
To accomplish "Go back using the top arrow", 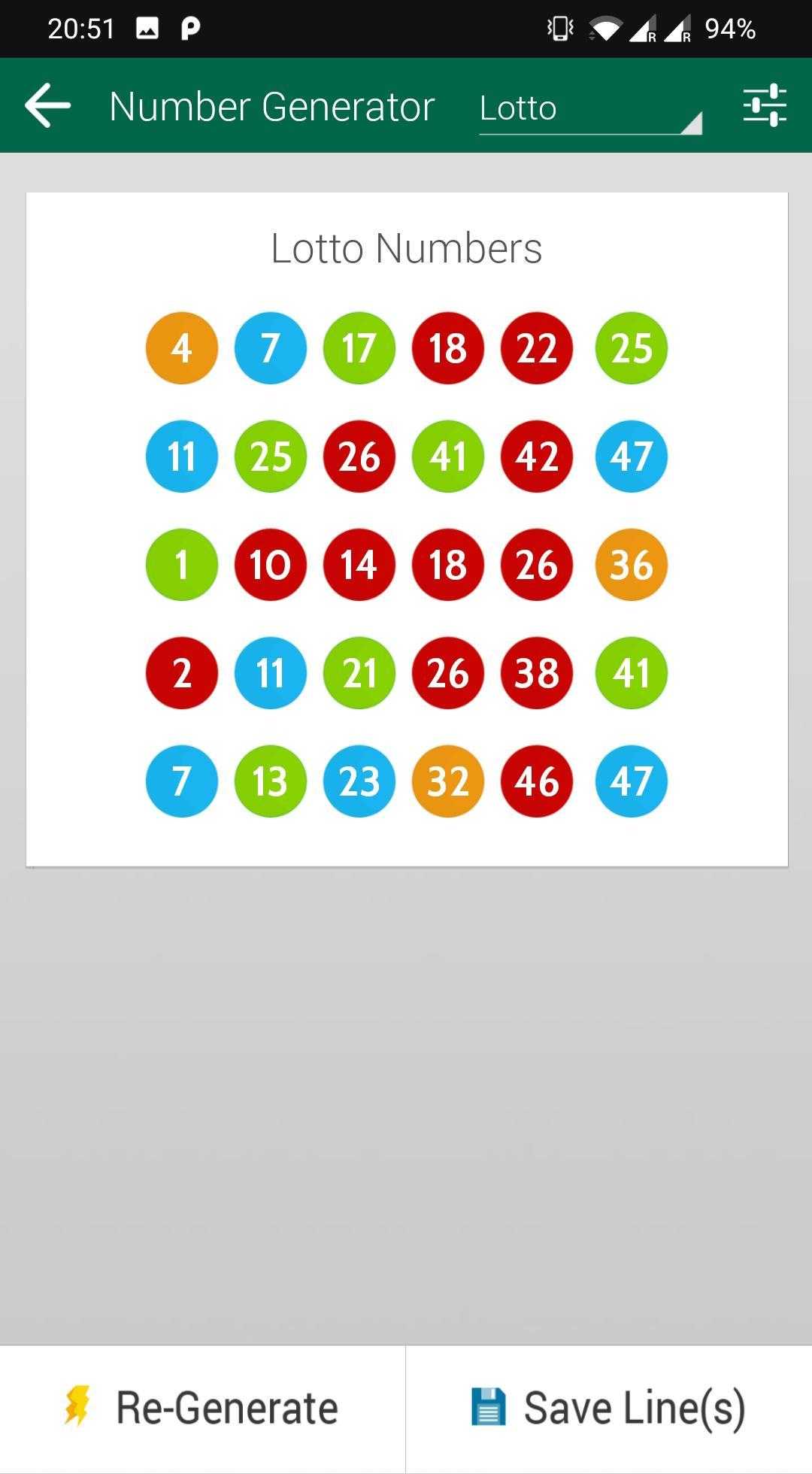I will (48, 105).
